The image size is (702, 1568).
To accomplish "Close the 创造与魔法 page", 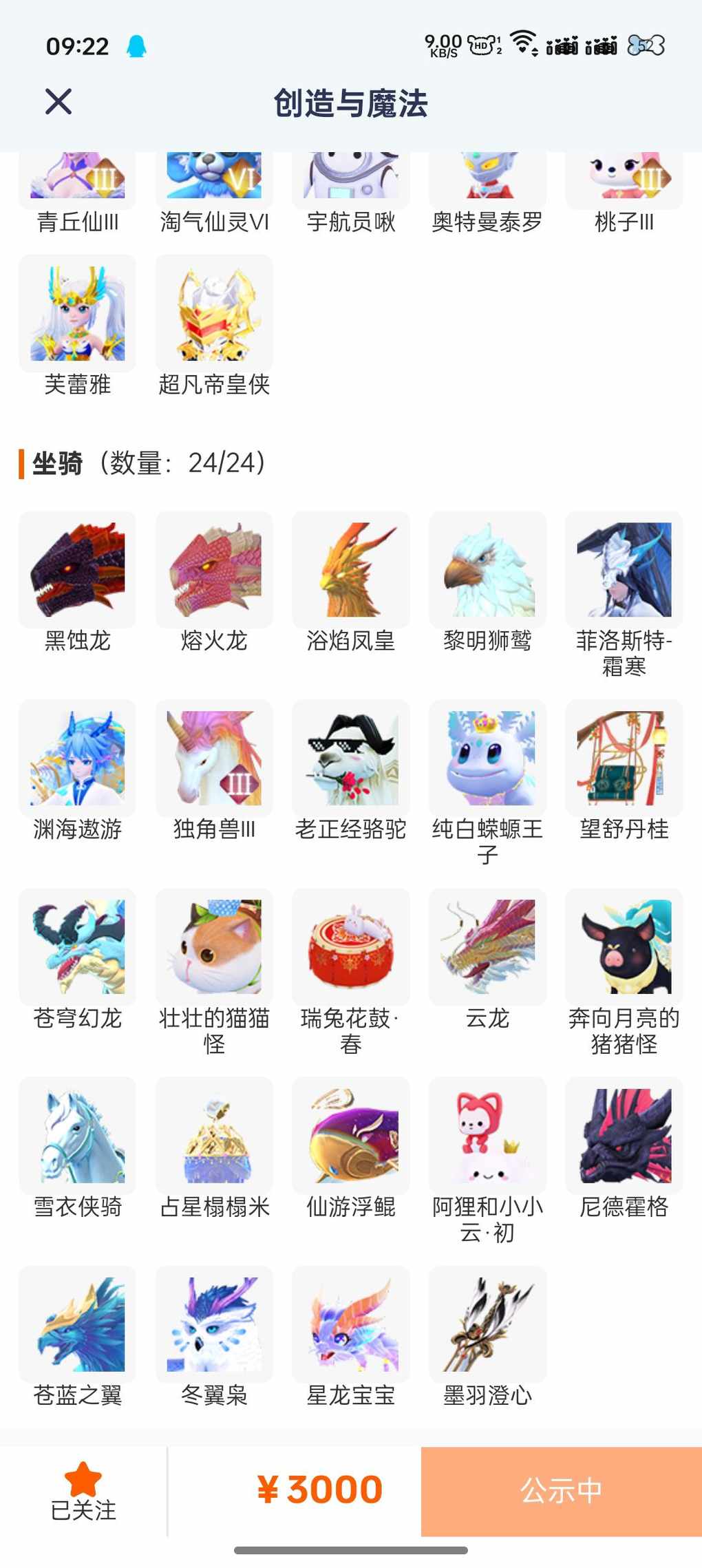I will 58,102.
